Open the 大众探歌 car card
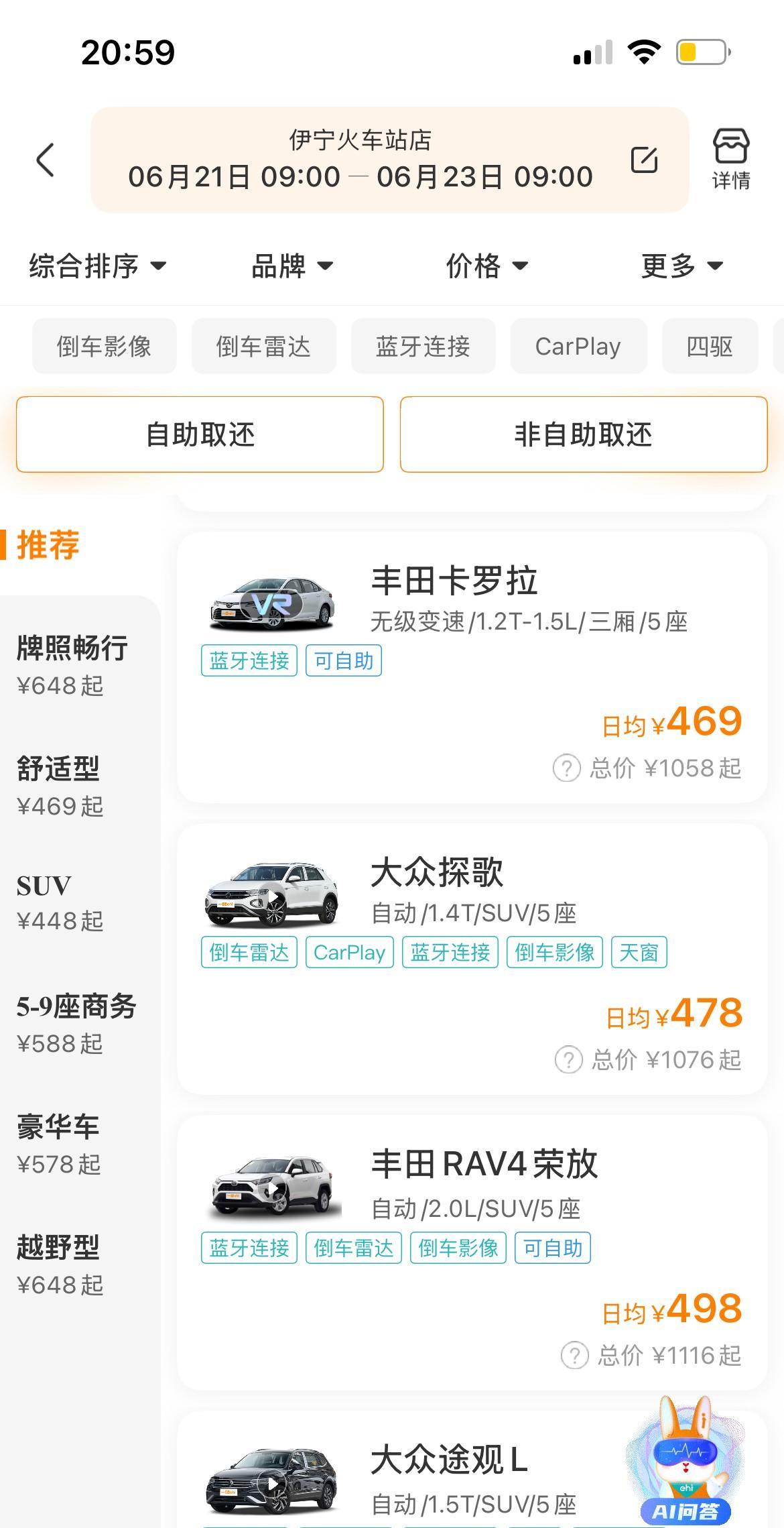Image resolution: width=784 pixels, height=1528 pixels. pyautogui.click(x=472, y=959)
